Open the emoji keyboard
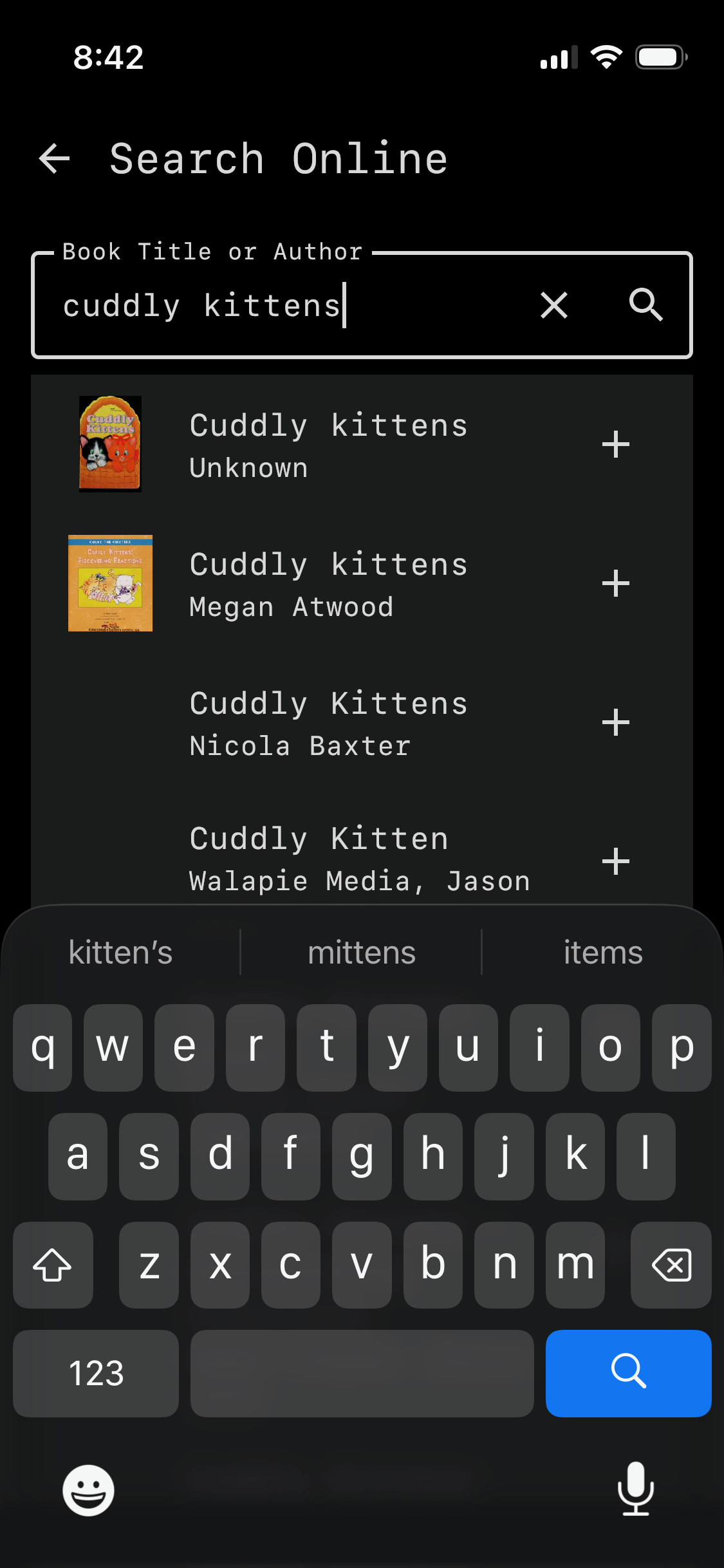This screenshot has width=724, height=1568. point(88,1490)
